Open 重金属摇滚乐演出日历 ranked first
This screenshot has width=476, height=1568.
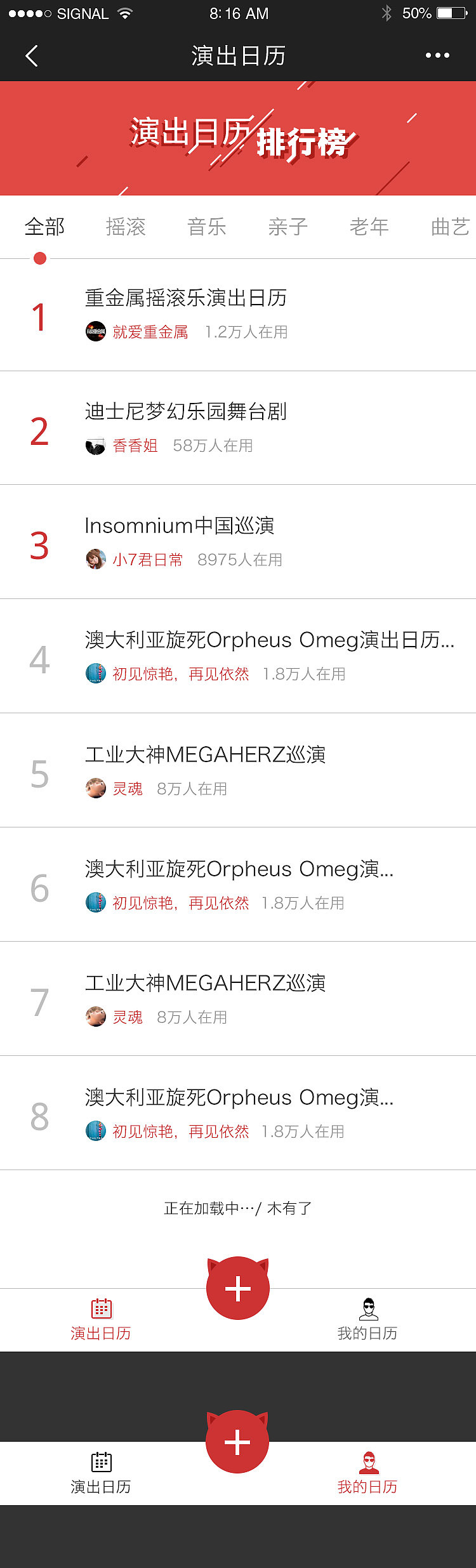(186, 298)
